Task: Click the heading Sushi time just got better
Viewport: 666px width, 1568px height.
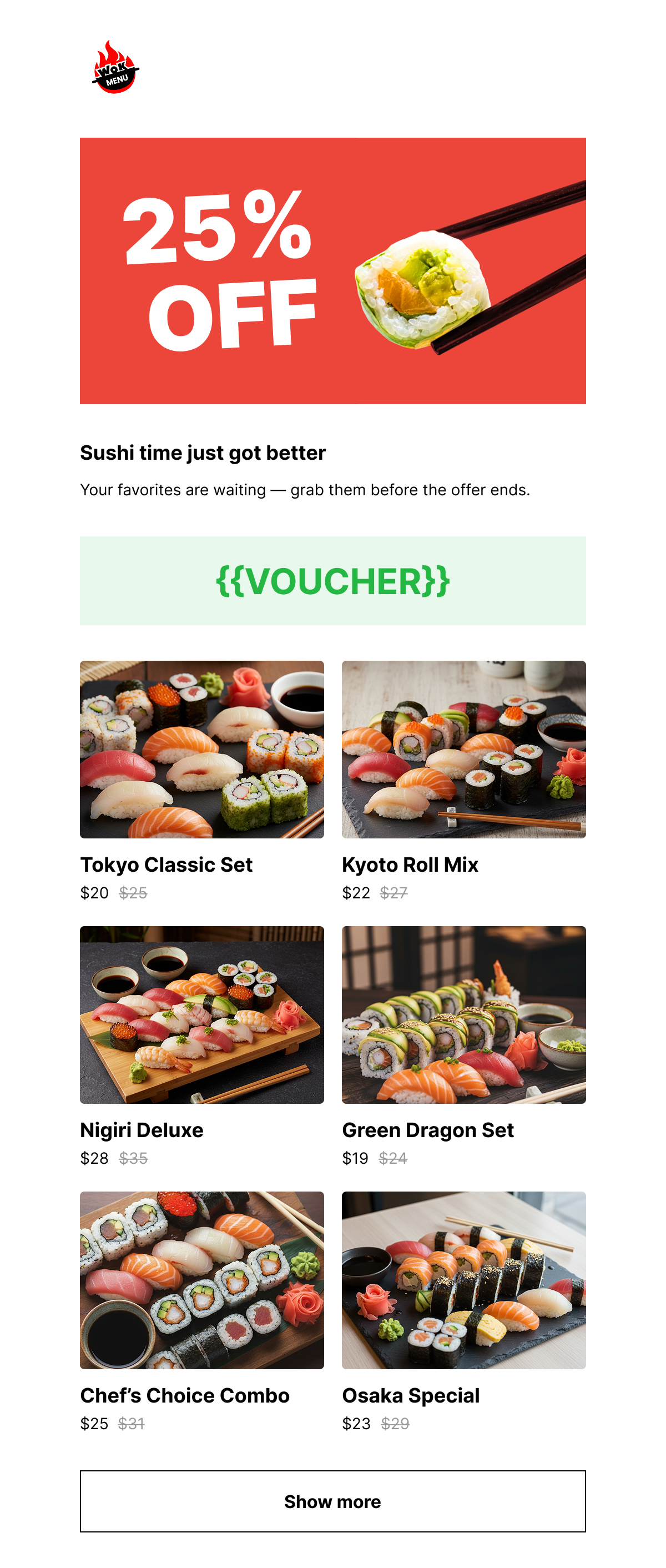Action: click(x=204, y=453)
